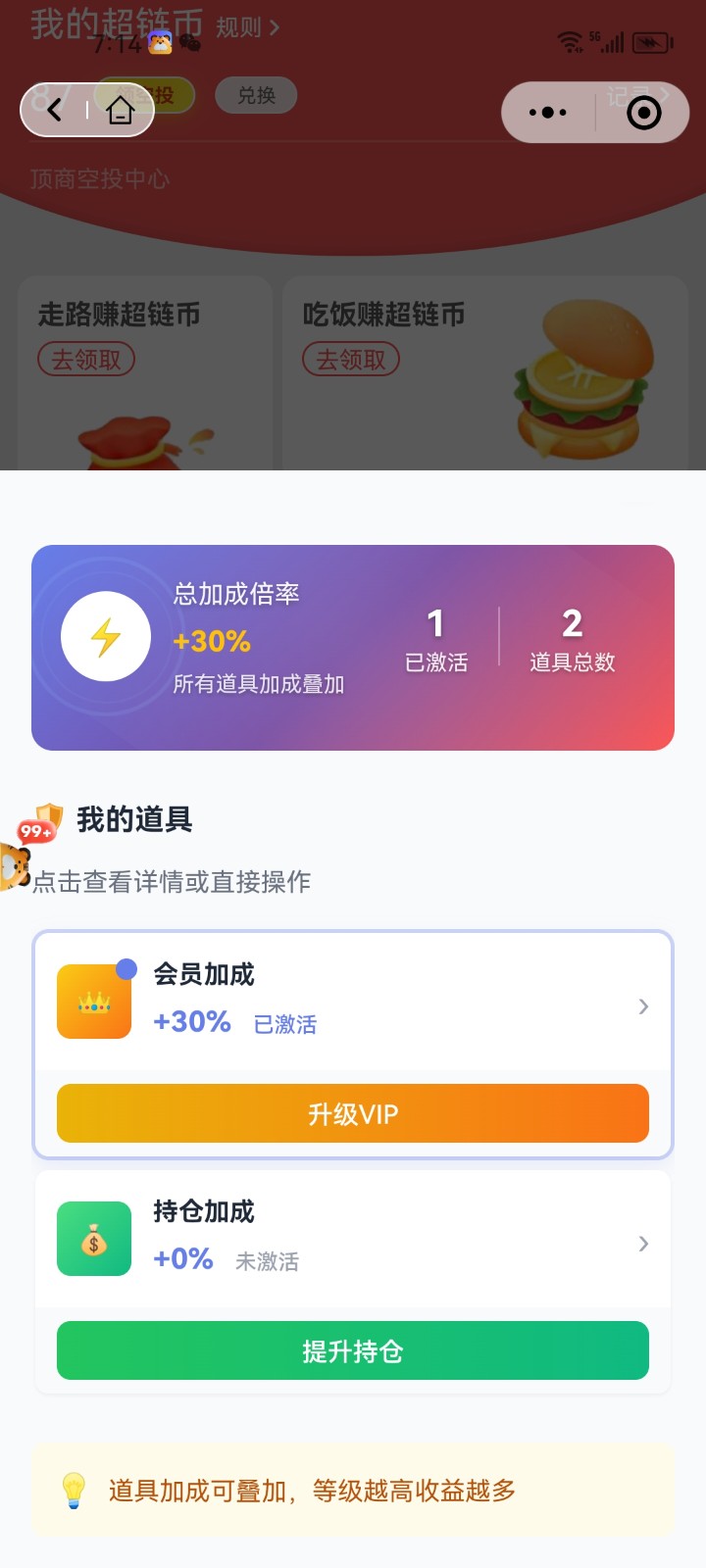Viewport: 706px width, 1568px height.
Task: Tap the 提升持仓 button
Action: coord(352,1350)
